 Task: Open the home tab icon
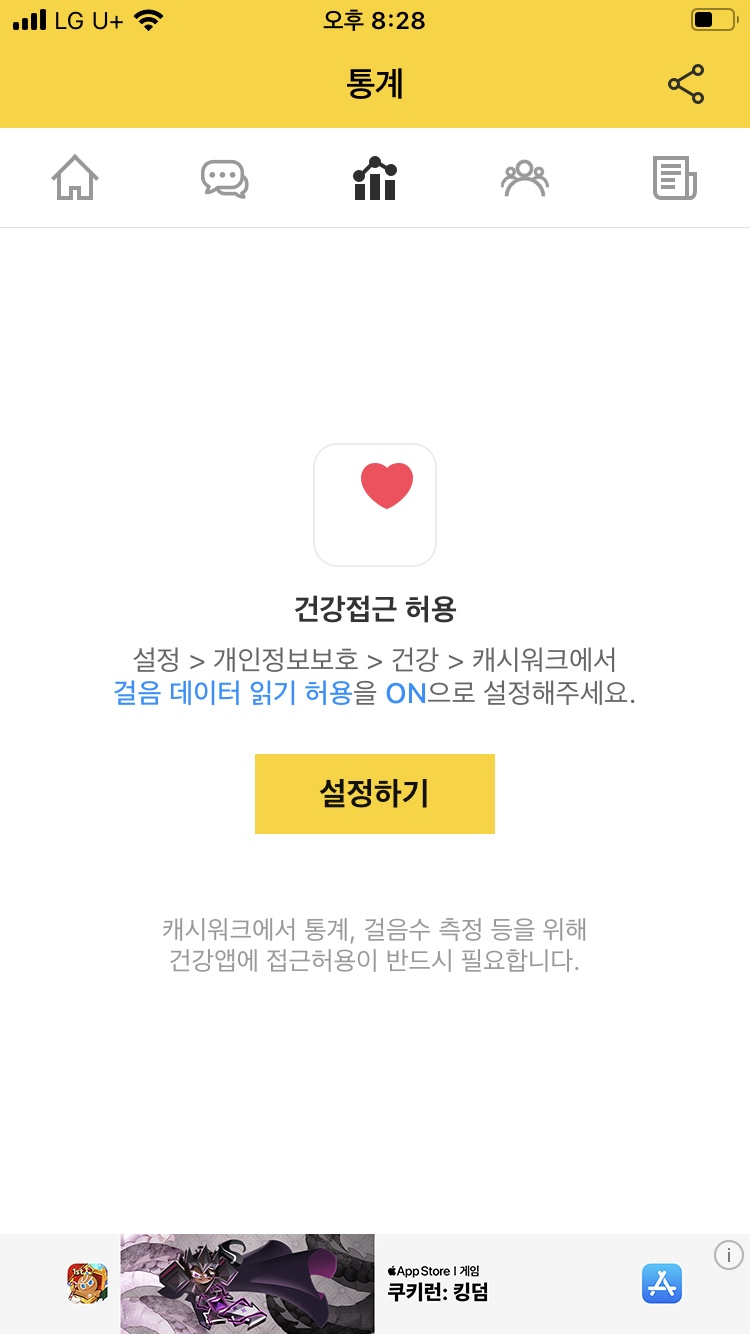[x=74, y=177]
